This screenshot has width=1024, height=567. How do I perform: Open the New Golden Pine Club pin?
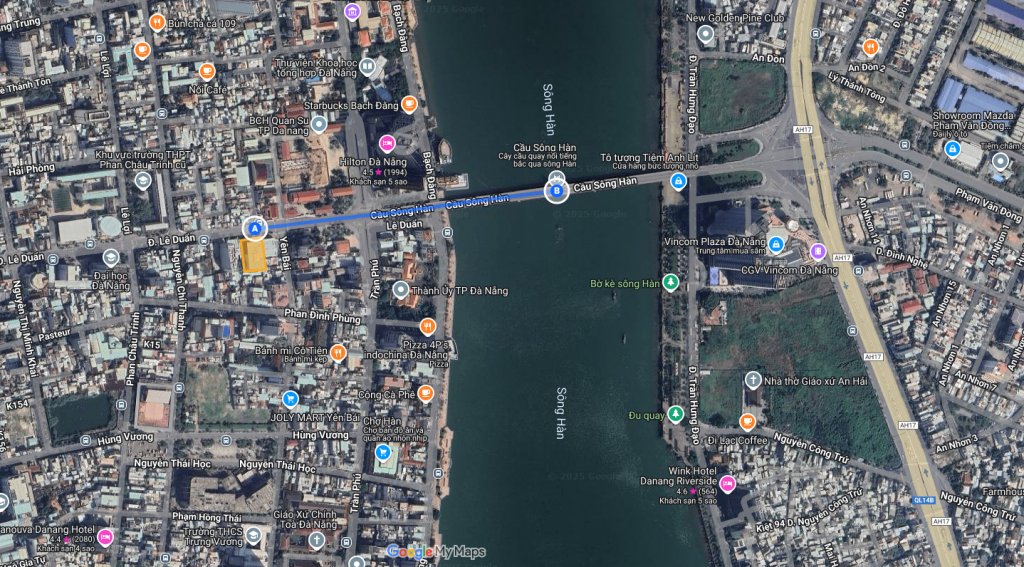[706, 34]
